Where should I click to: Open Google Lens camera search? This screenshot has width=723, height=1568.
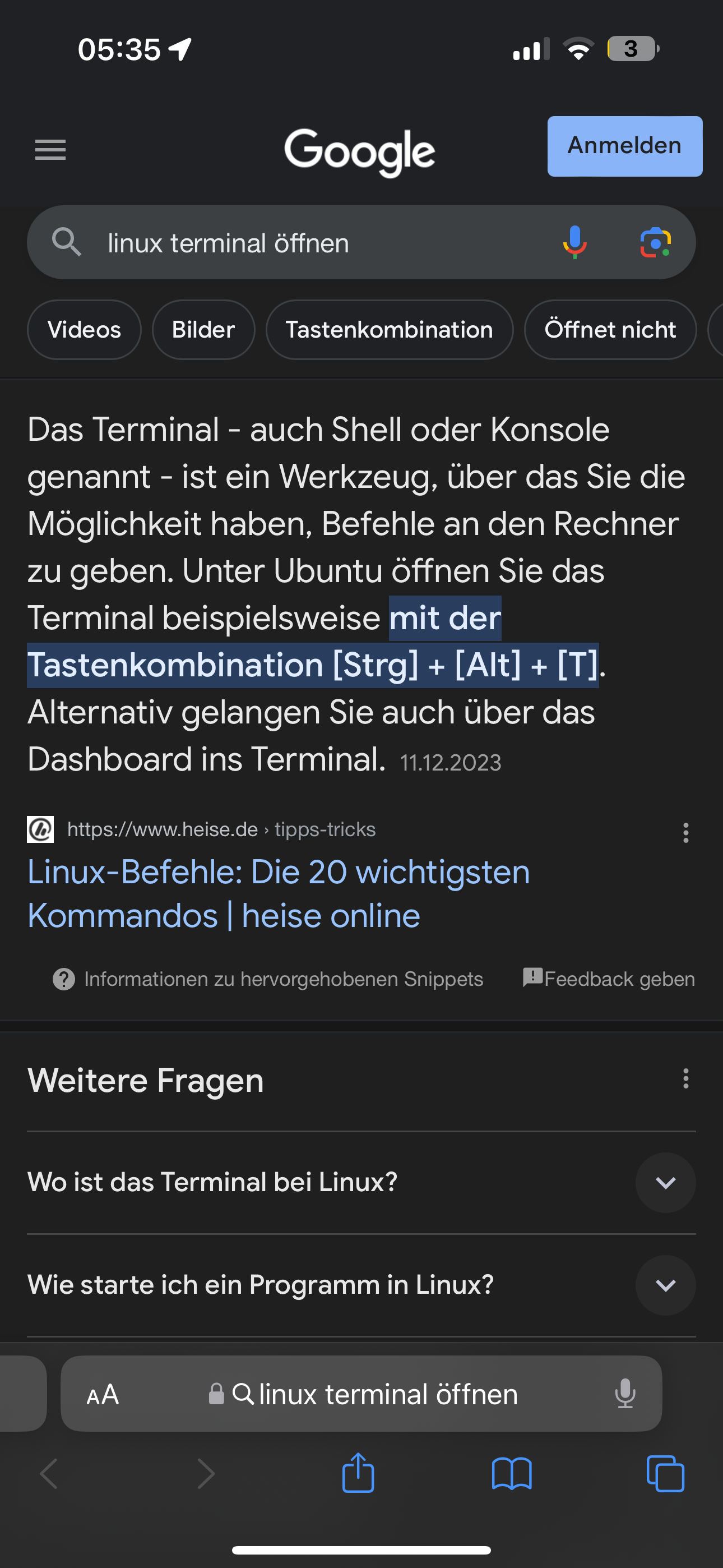click(655, 242)
